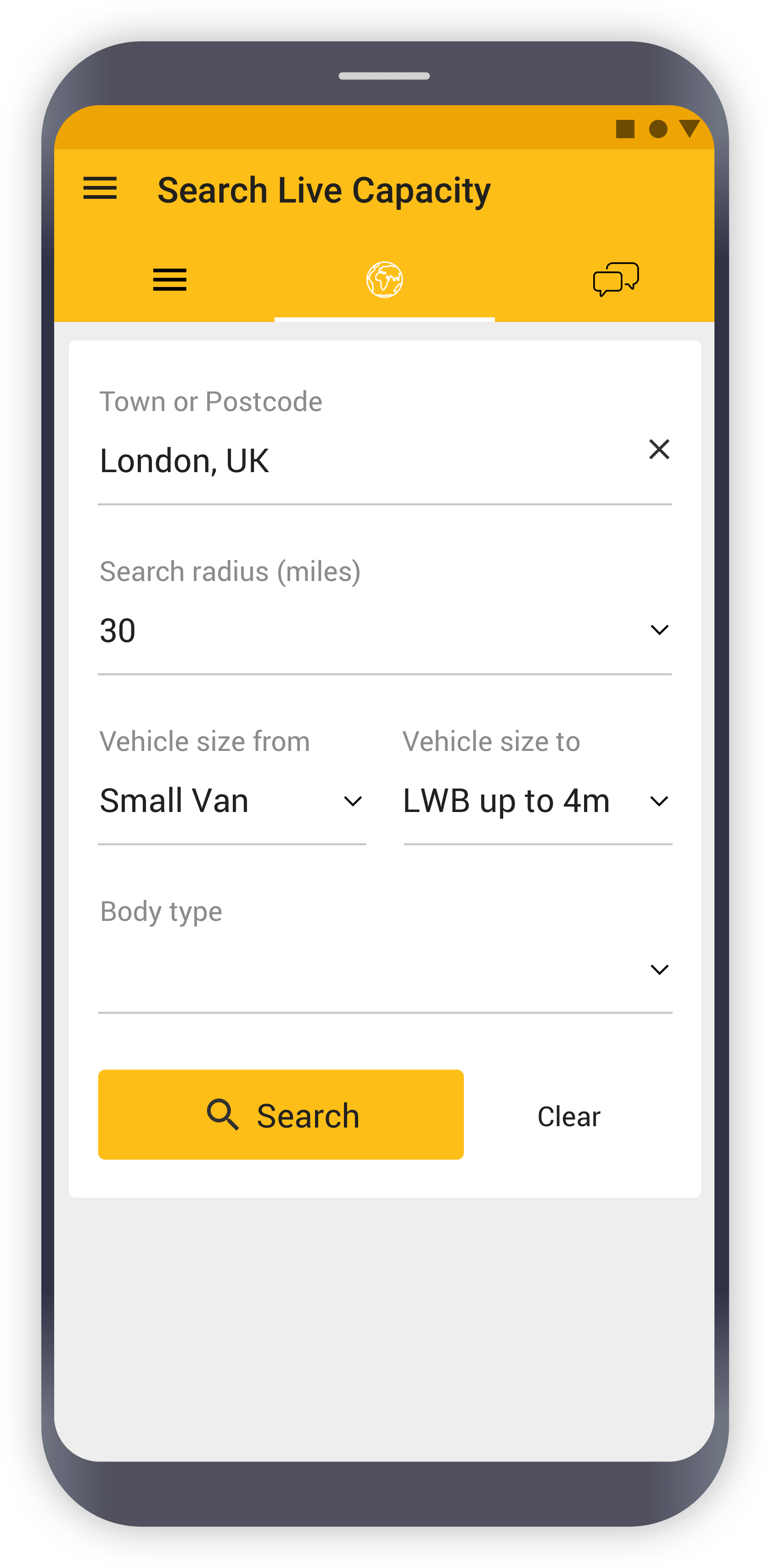Viewport: 770px width, 1568px height.
Task: Open the navigation drawer menu
Action: tap(100, 188)
